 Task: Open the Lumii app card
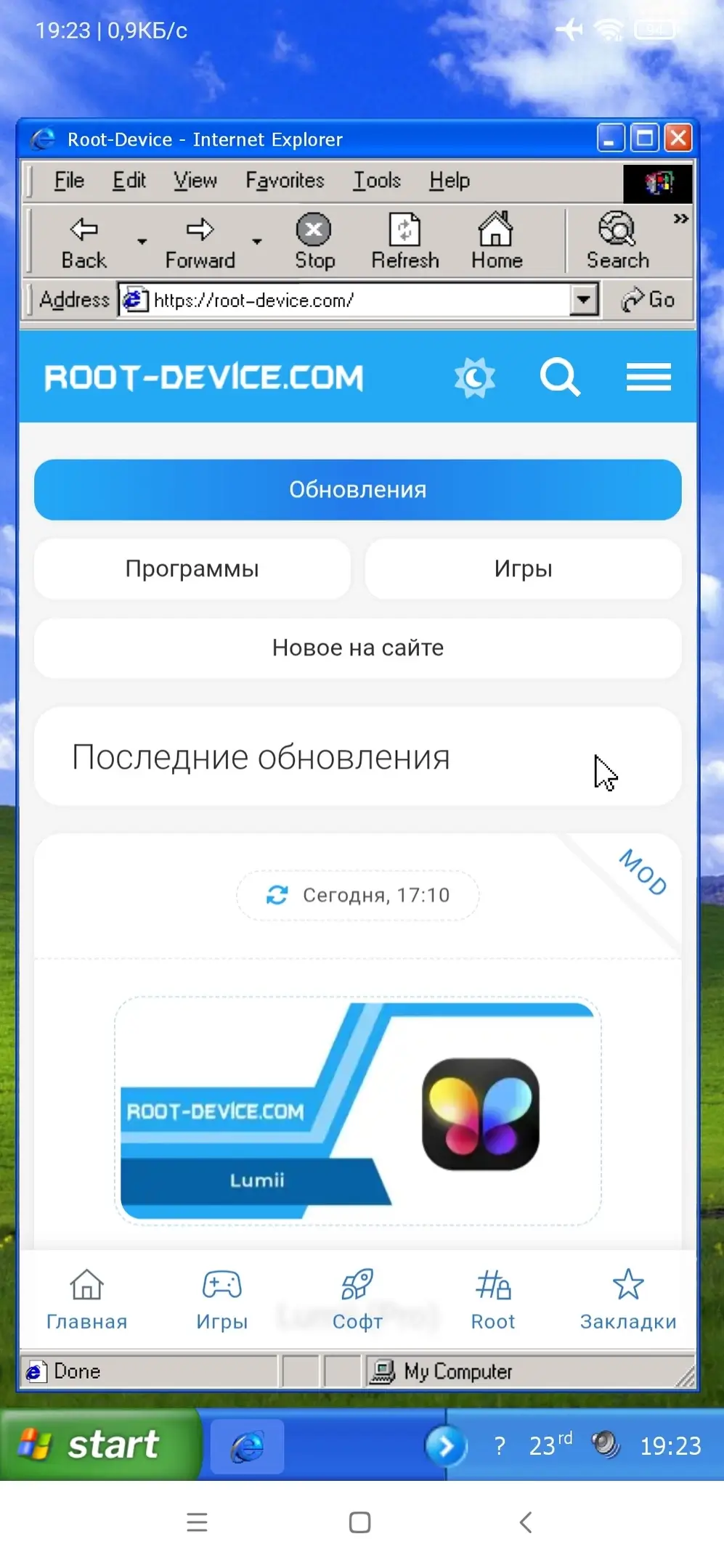click(x=357, y=1111)
